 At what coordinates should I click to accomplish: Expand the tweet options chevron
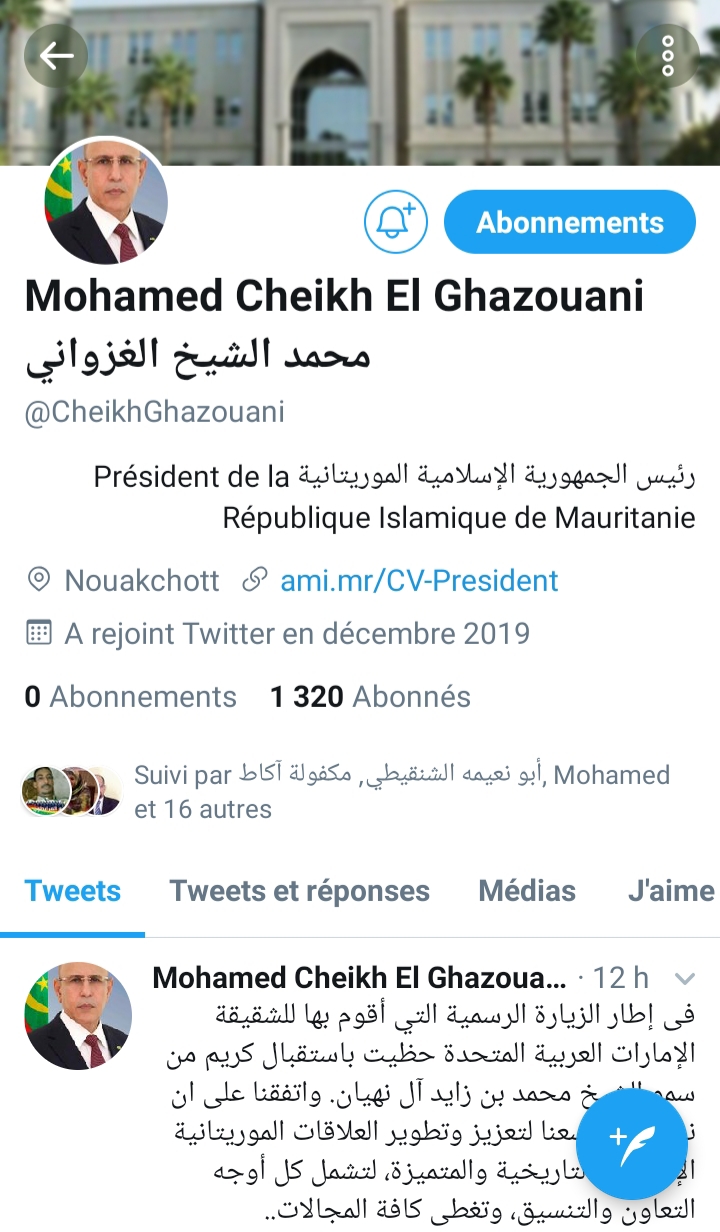click(685, 978)
